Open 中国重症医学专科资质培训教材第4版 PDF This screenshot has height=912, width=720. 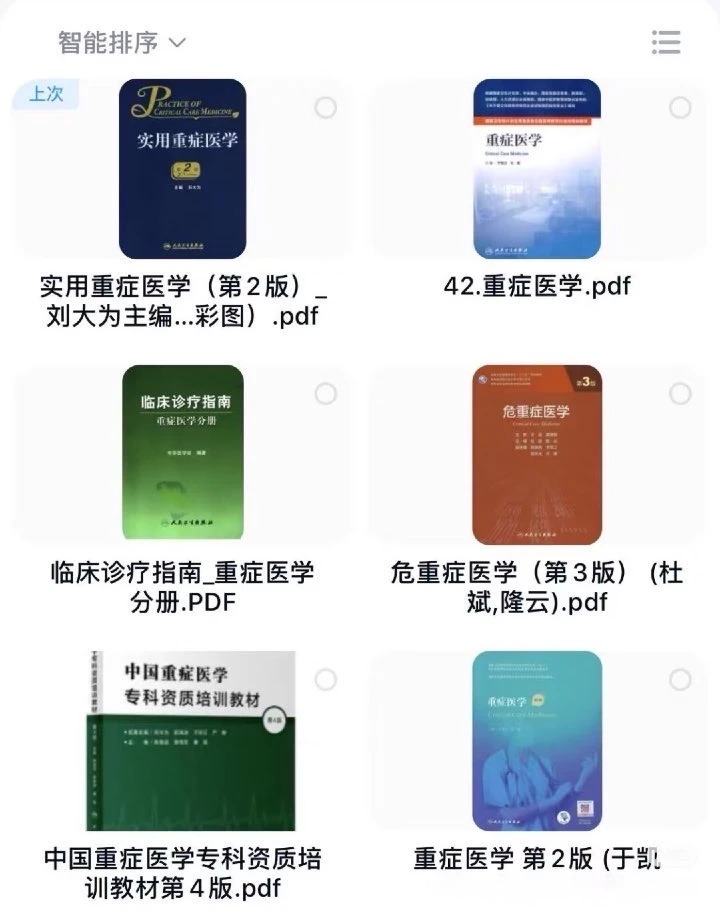[182, 740]
